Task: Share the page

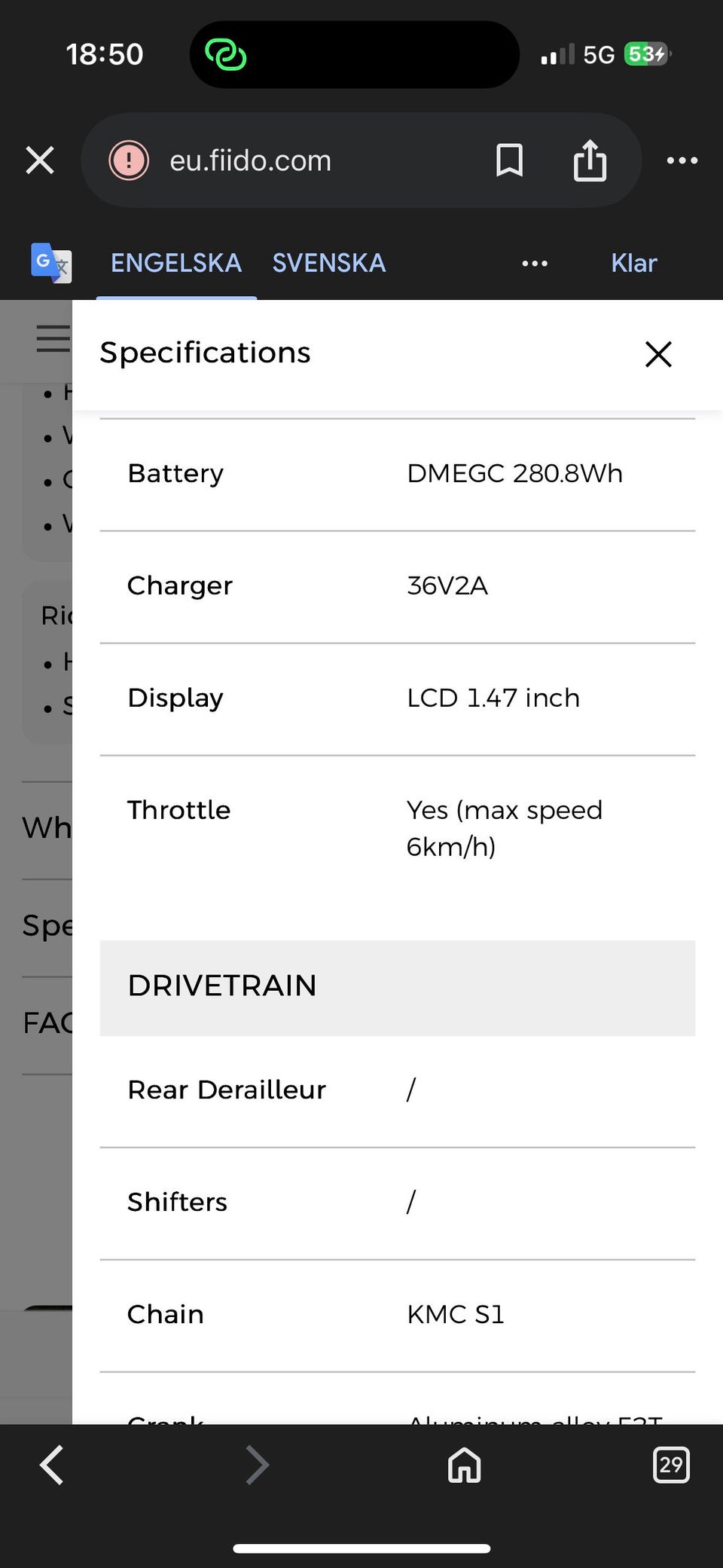Action: tap(590, 160)
